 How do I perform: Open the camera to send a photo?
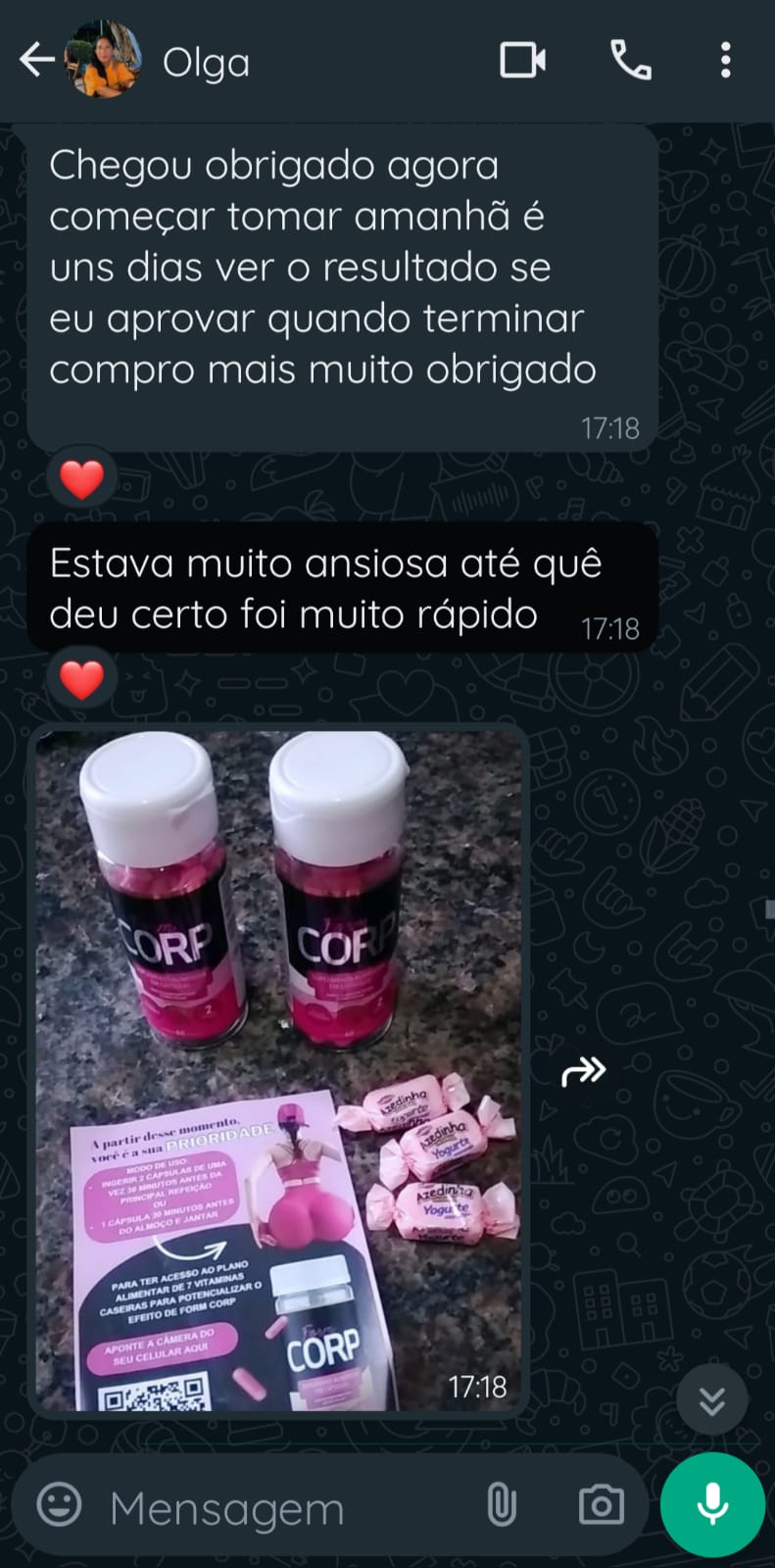(x=601, y=1504)
